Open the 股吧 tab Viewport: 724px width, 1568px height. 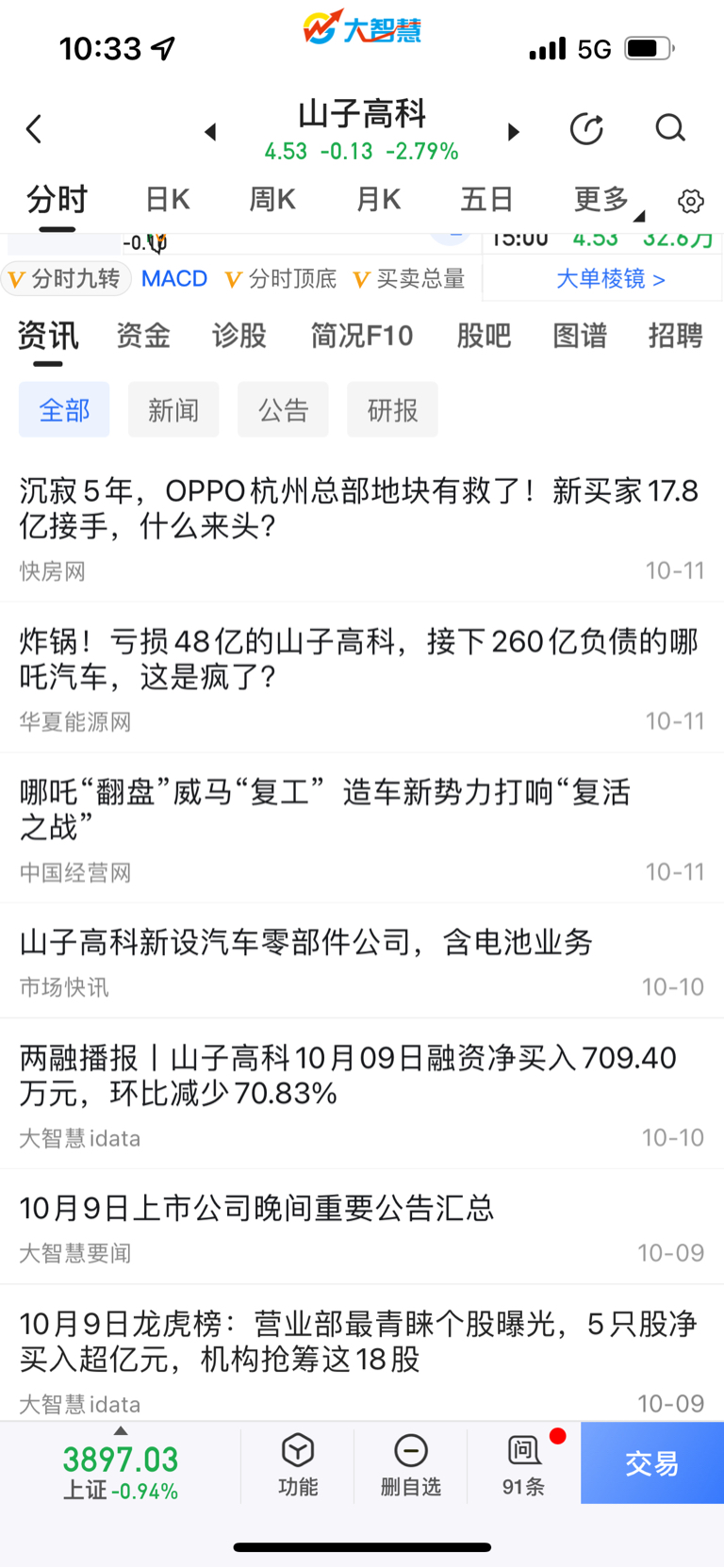484,336
